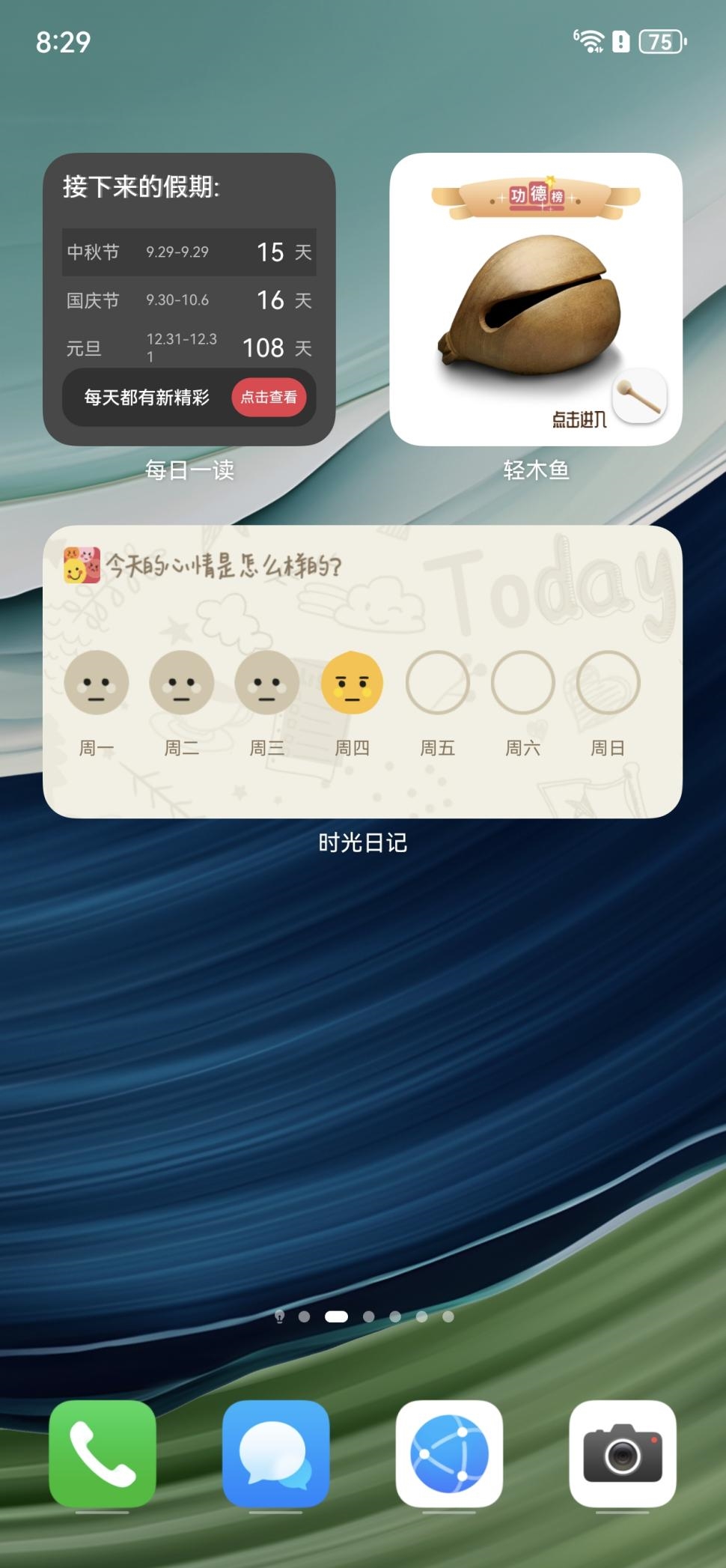726x1568 pixels.
Task: Open the 功德榜 merit ranking banner
Action: point(536,197)
